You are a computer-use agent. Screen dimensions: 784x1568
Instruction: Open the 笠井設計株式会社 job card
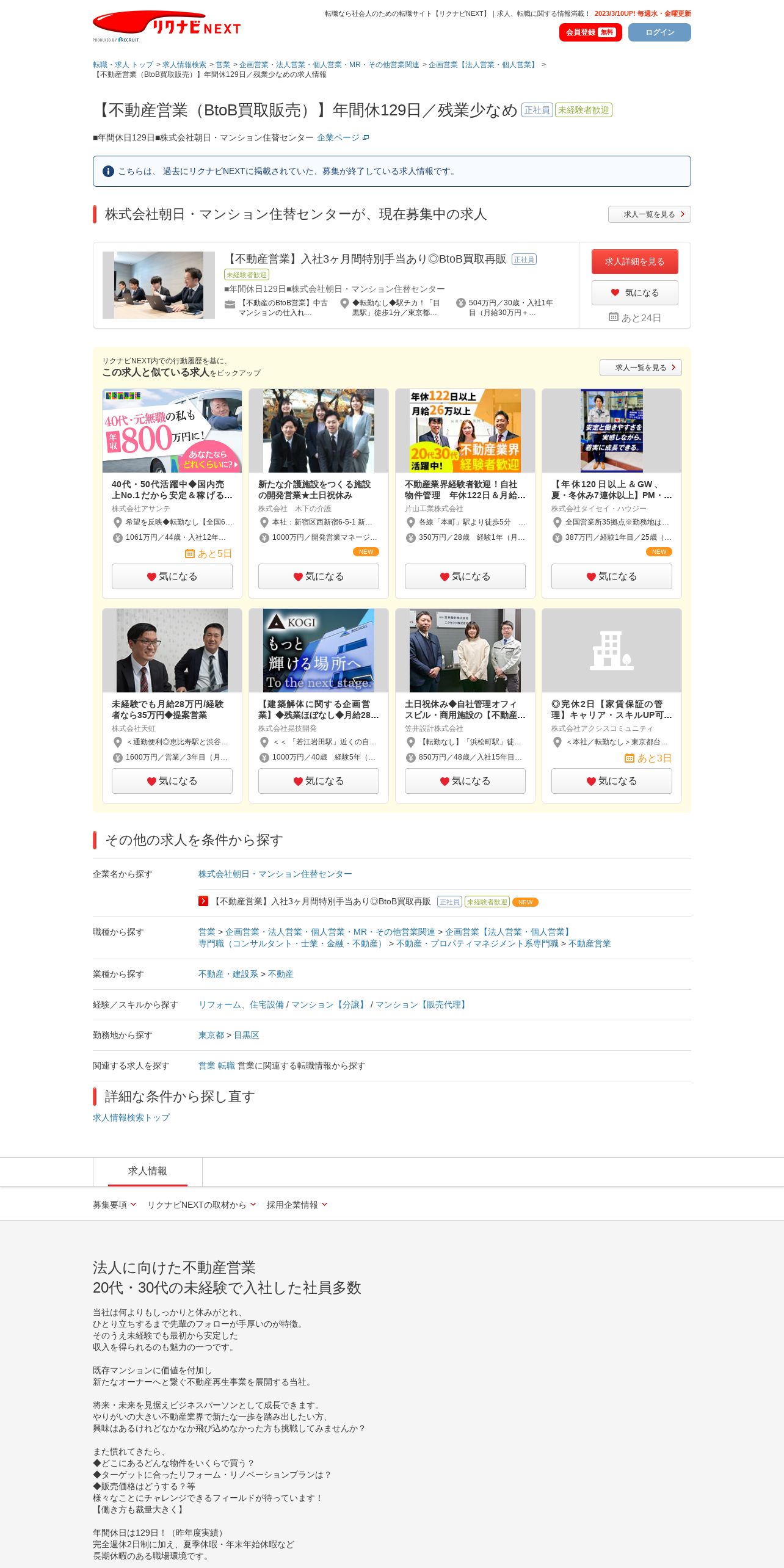coord(465,710)
